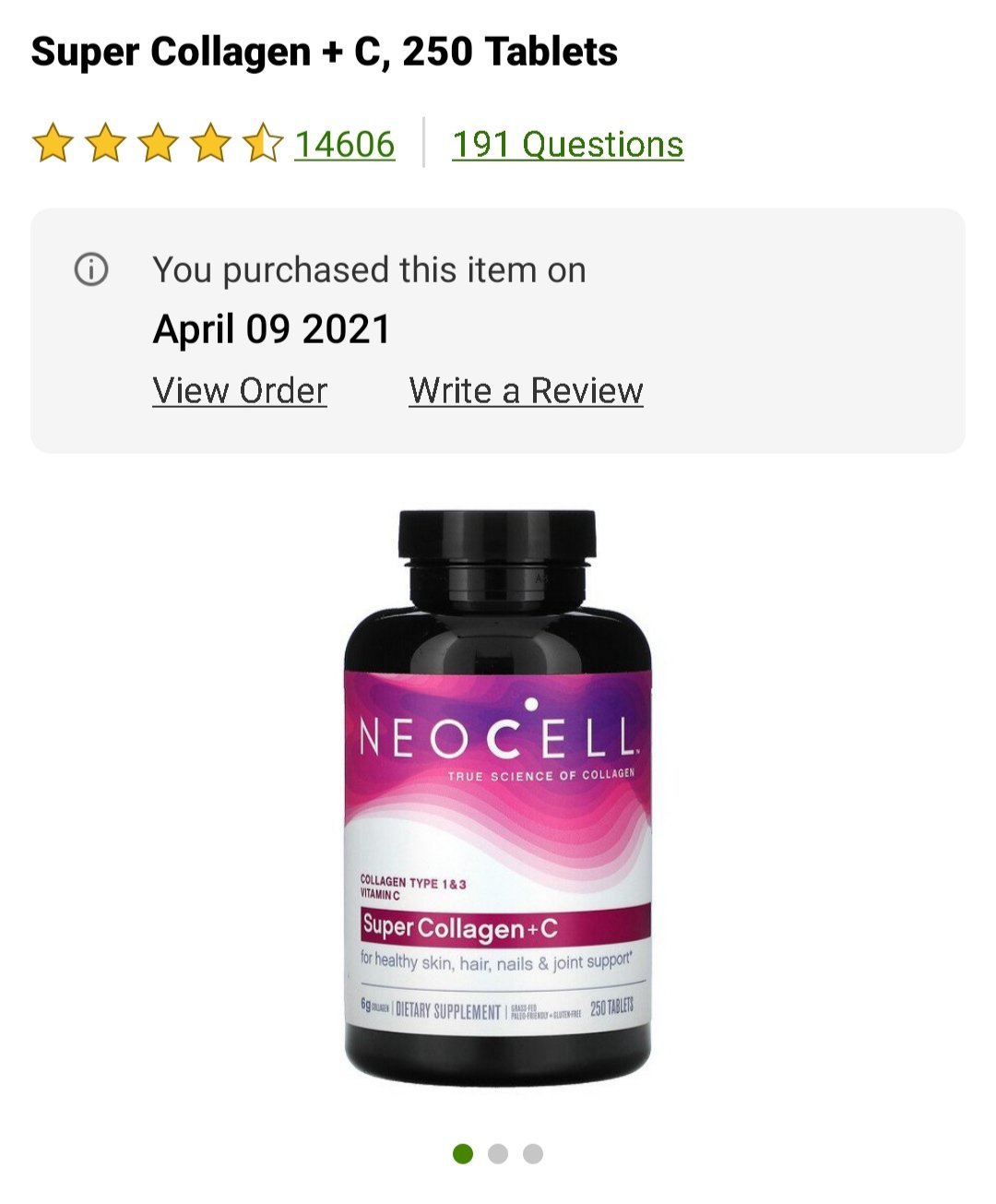Select the third image carousel dot
Image resolution: width=996 pixels, height=1204 pixels.
pyautogui.click(x=533, y=1154)
